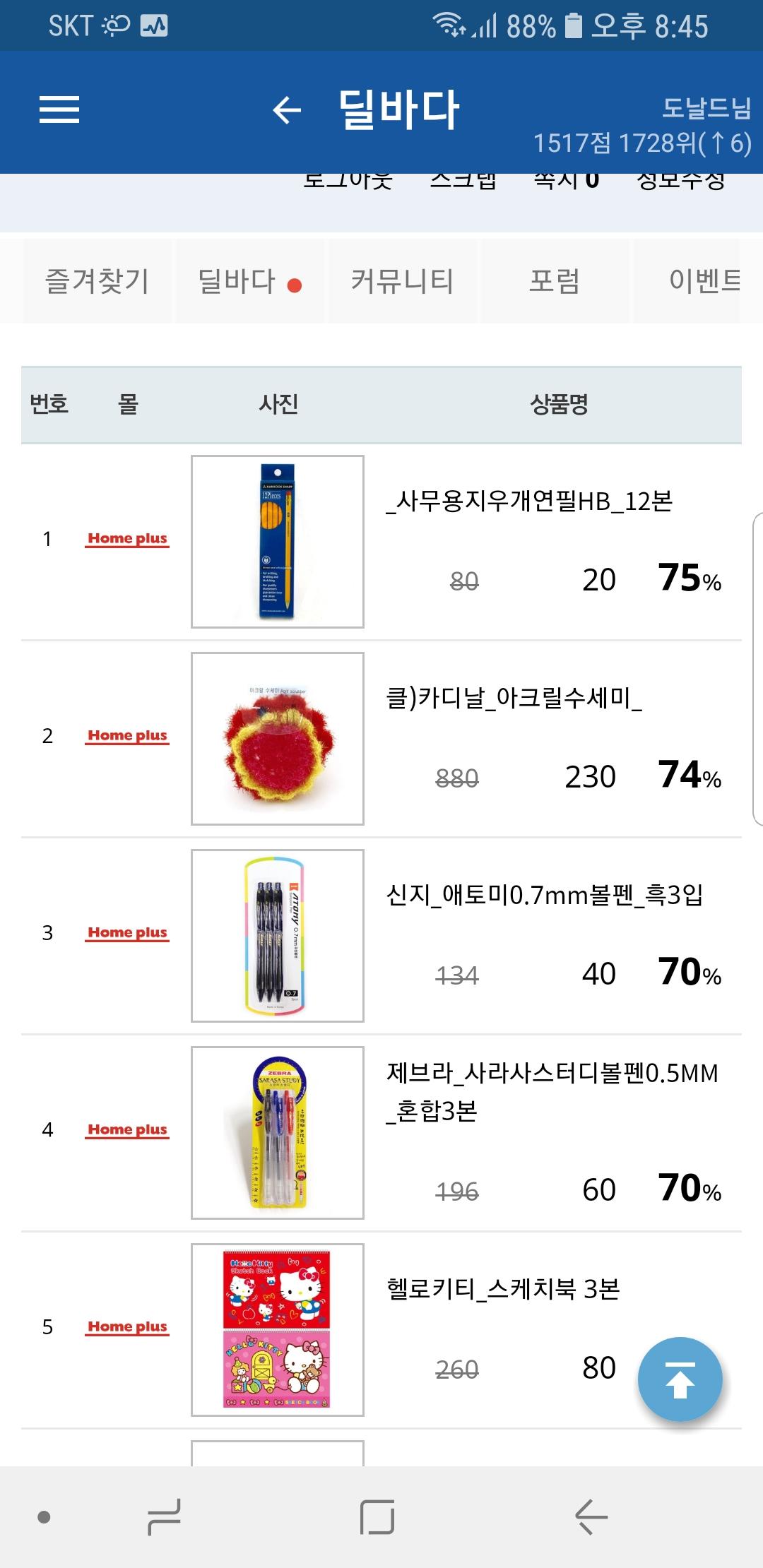Open the hamburger drawer menu
Screen dimensions: 763x1568
[59, 109]
